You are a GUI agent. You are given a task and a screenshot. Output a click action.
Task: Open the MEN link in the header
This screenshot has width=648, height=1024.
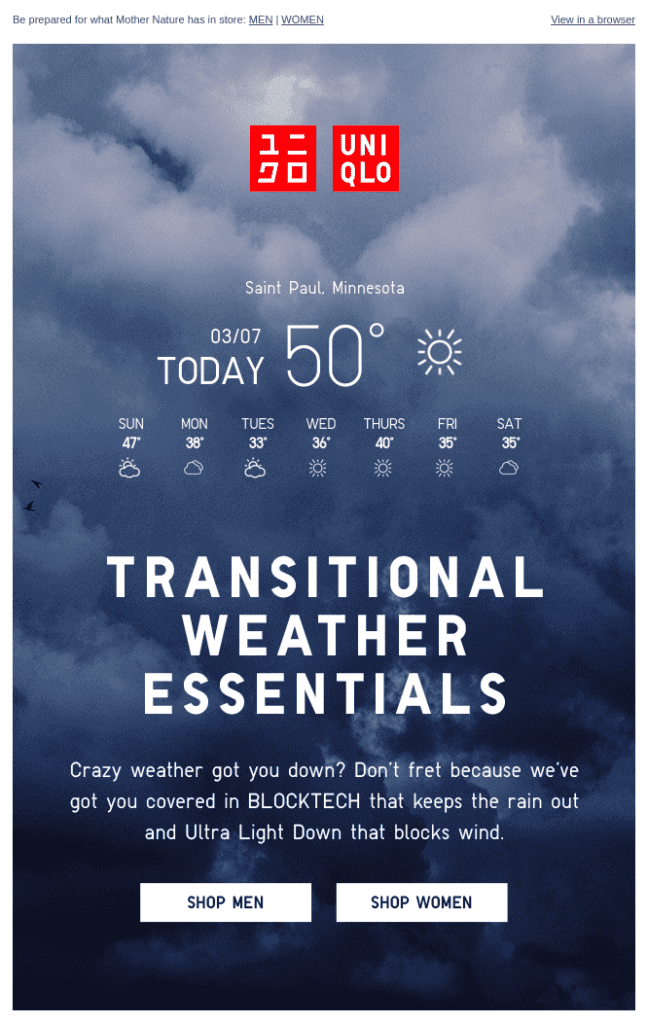260,20
